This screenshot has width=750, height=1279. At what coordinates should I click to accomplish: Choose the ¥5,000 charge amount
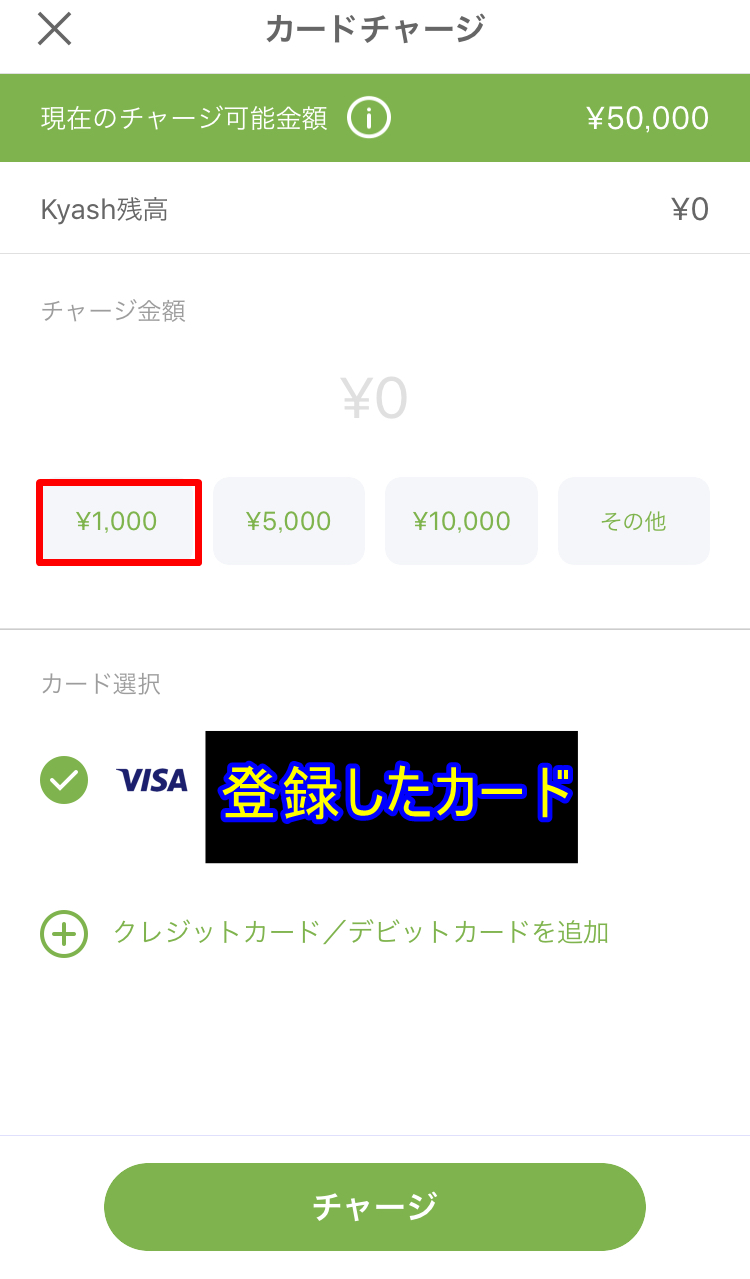(x=288, y=521)
